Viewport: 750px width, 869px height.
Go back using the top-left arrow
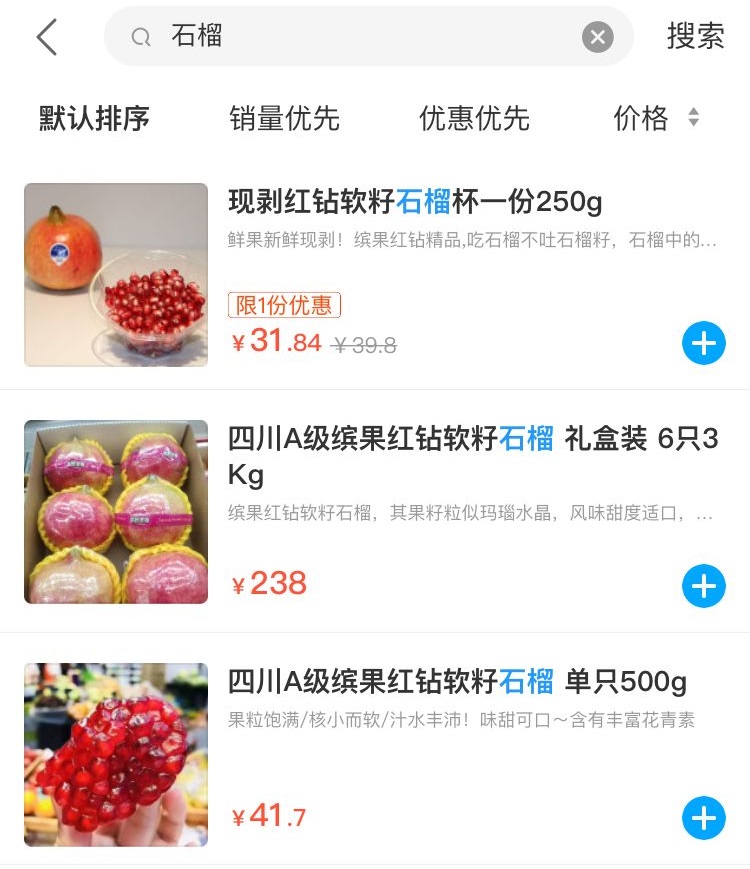(x=47, y=38)
